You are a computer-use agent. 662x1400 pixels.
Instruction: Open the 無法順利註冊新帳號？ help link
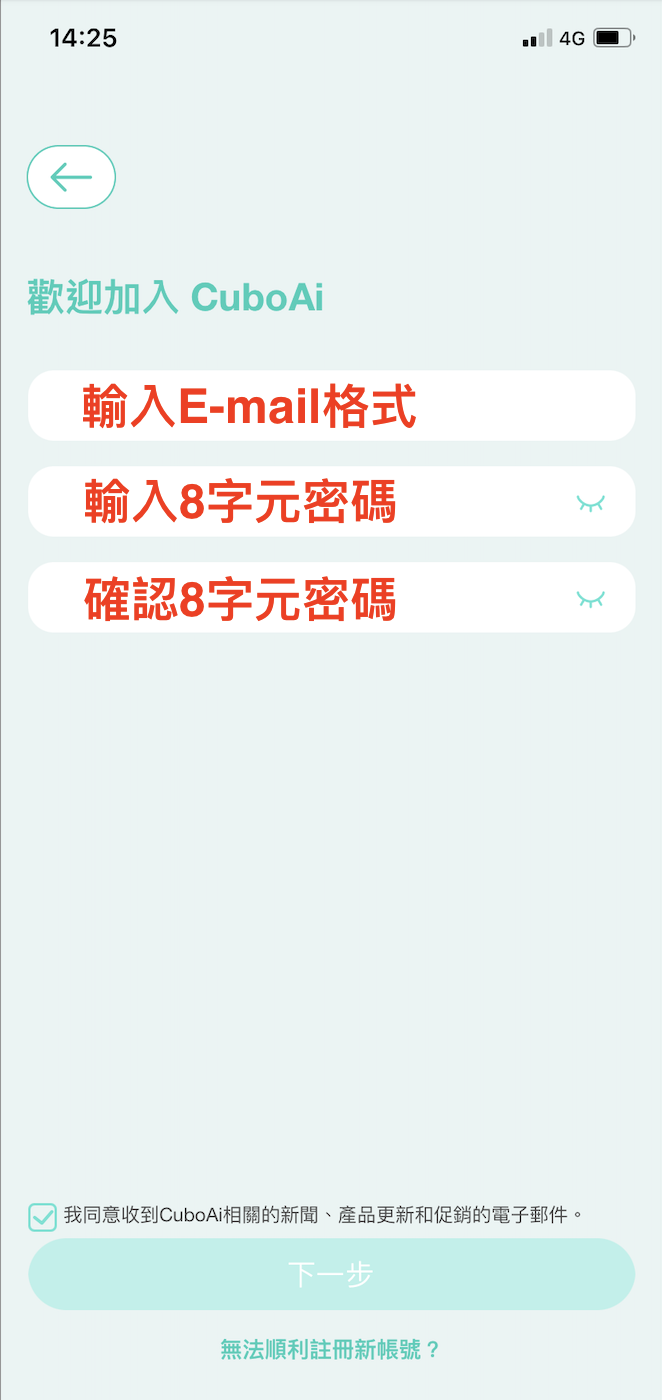(x=331, y=1349)
